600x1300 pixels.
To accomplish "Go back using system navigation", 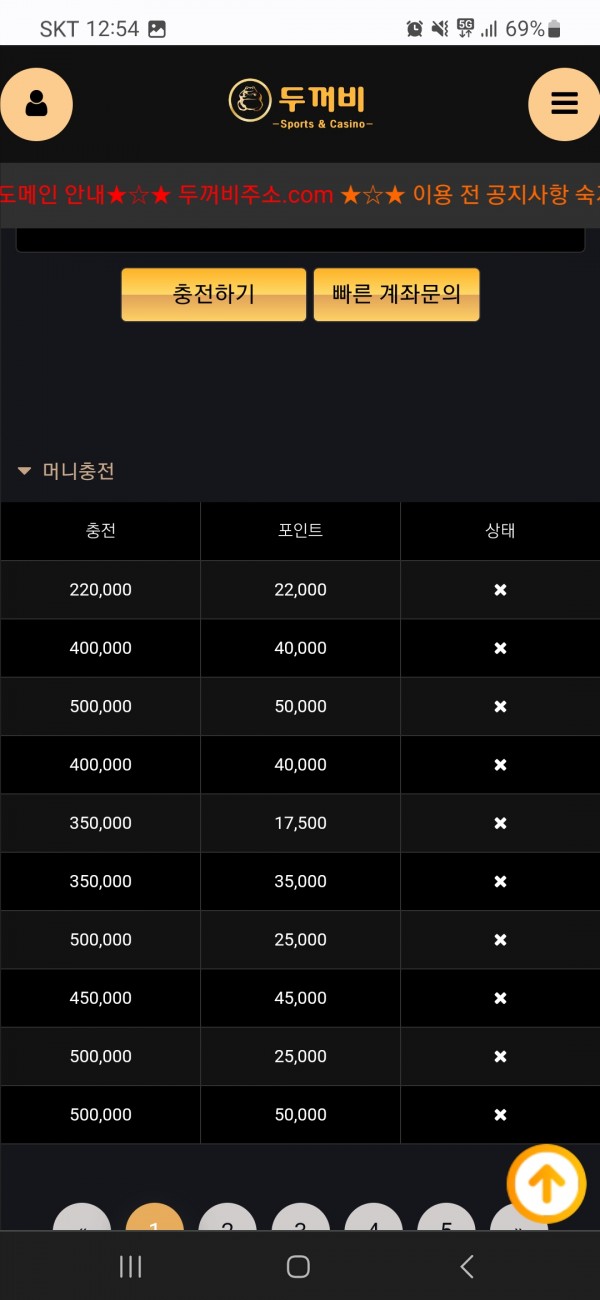I will [466, 1267].
